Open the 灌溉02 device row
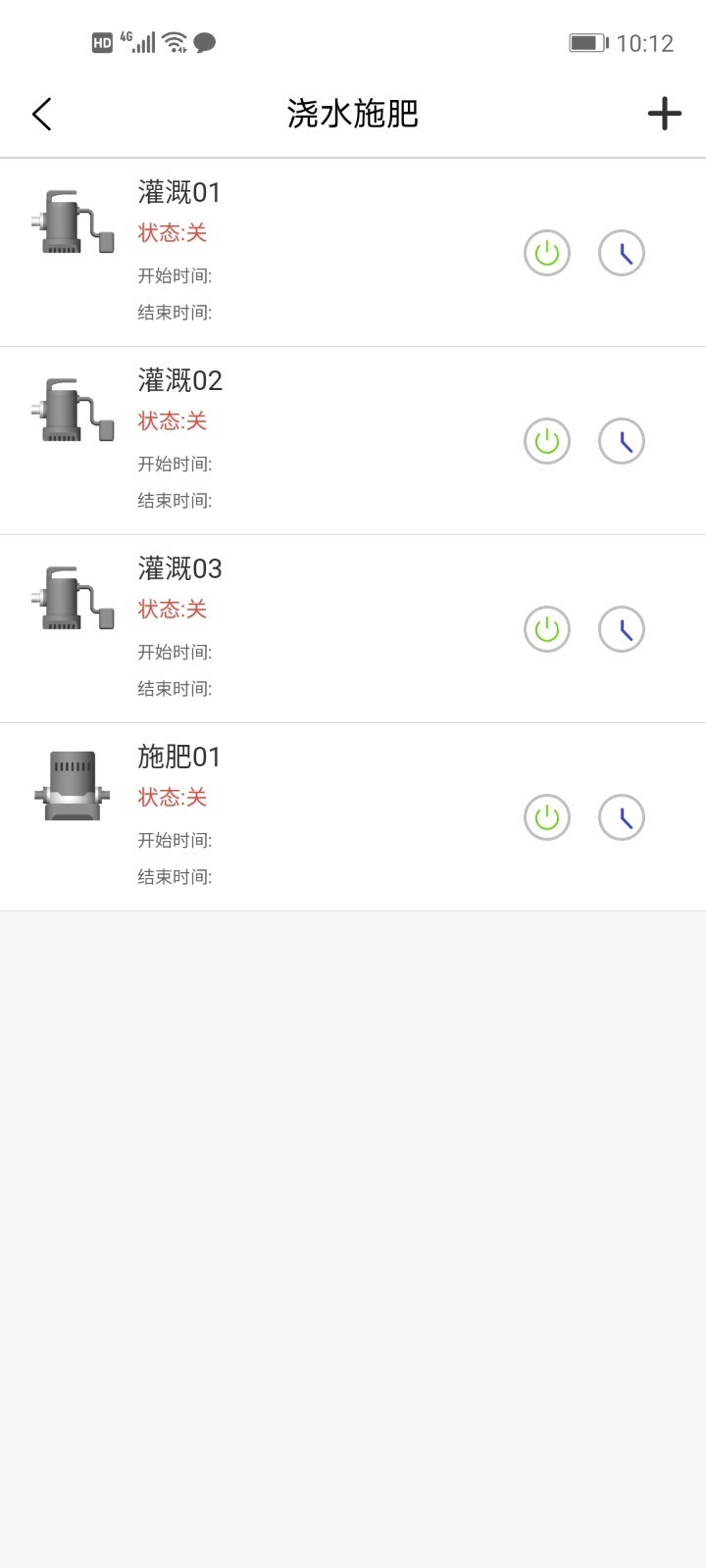Viewport: 706px width, 1568px height. point(294,441)
